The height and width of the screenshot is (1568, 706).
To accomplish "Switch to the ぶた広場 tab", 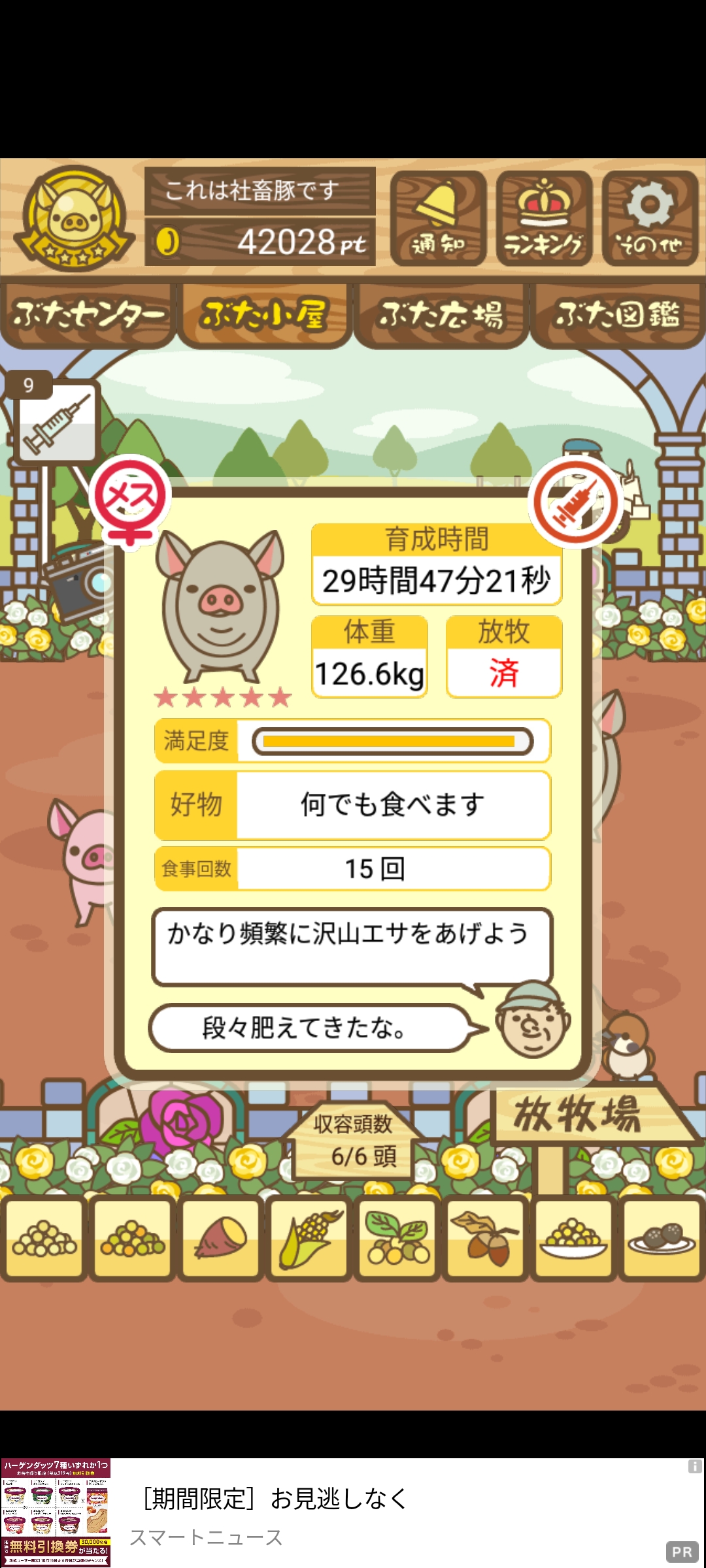I will coord(441,315).
